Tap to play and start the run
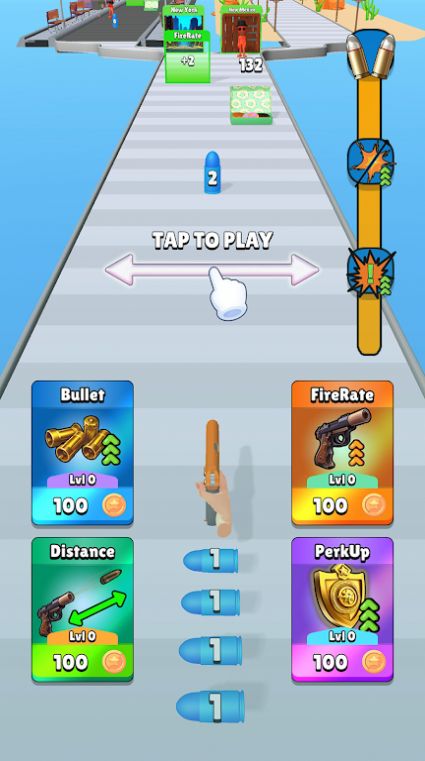 212,241
